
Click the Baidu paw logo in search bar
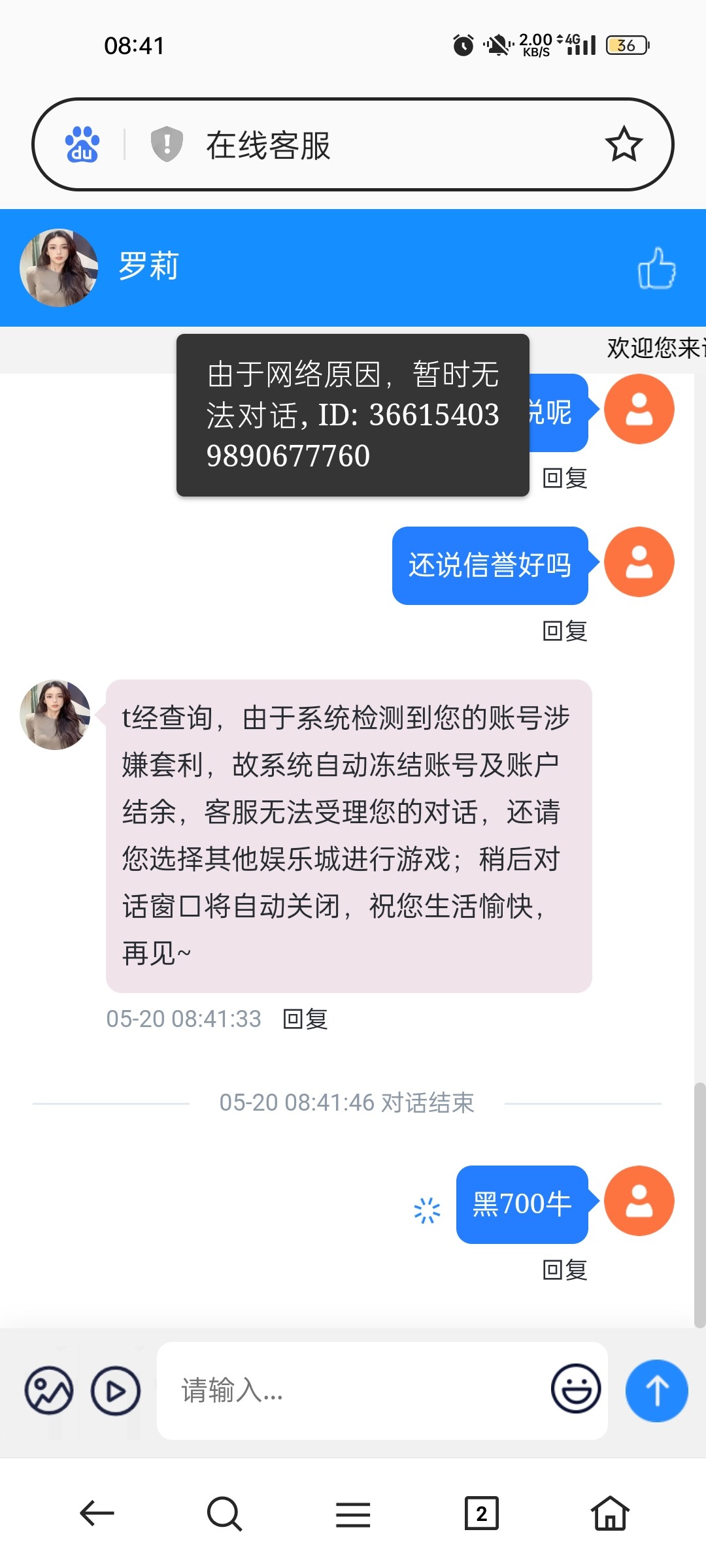(80, 145)
